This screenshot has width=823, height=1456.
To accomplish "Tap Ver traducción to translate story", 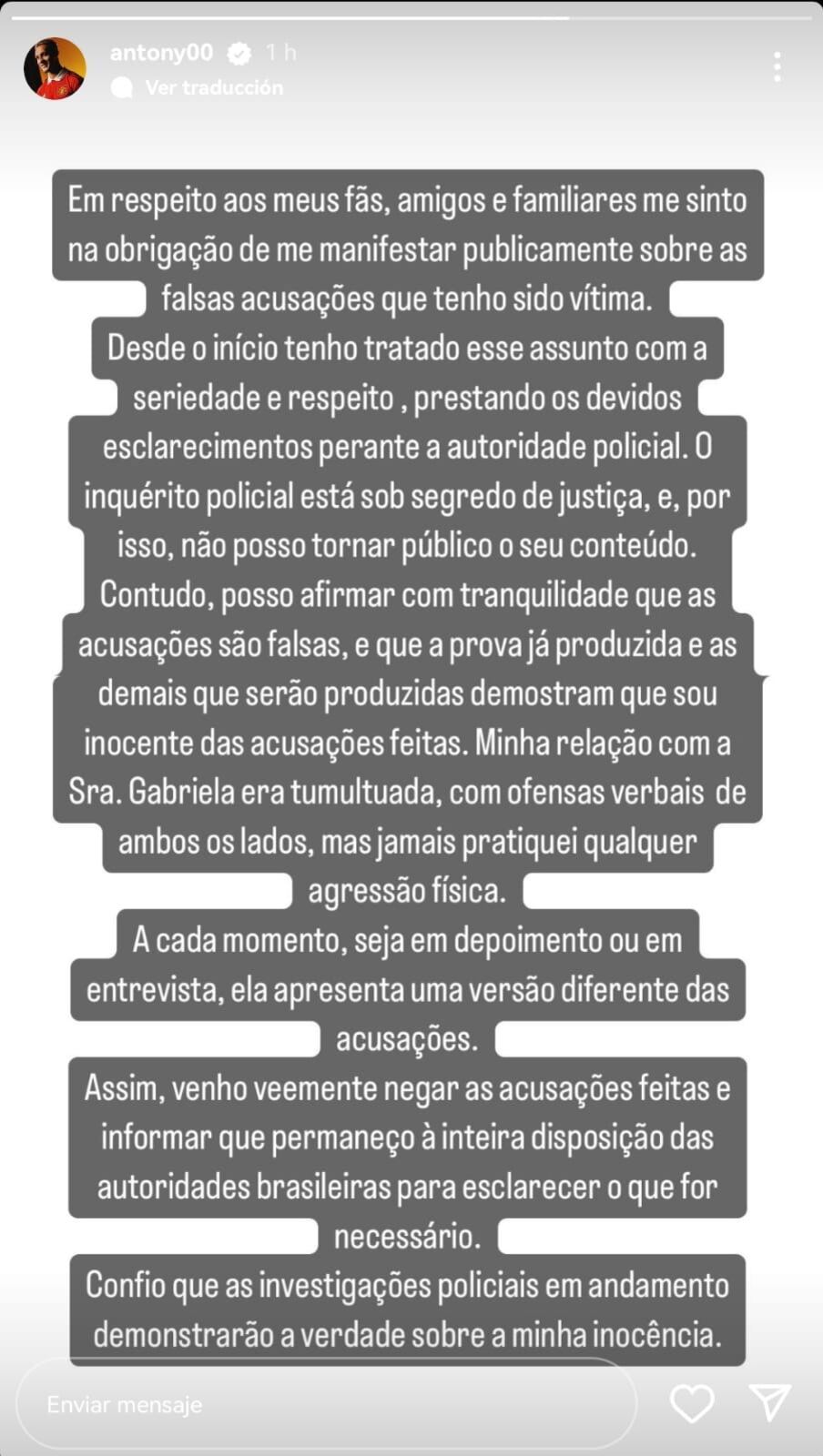I will 213,87.
